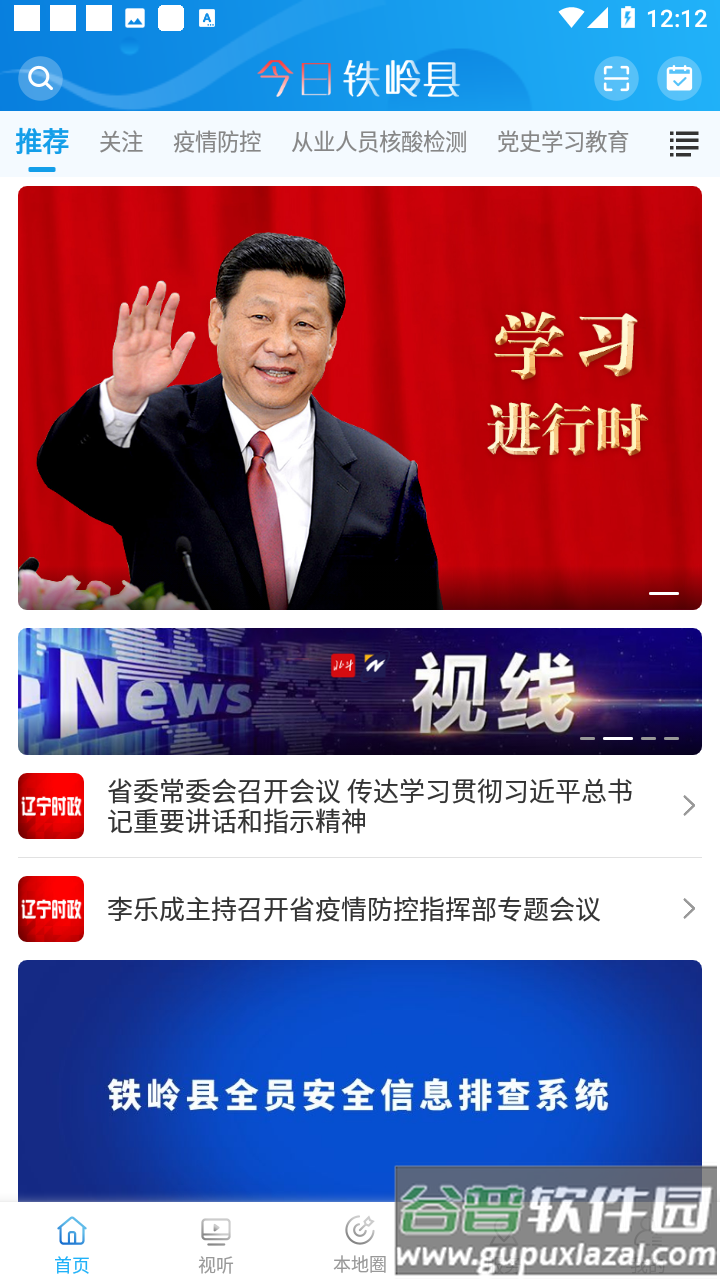Select the 推荐 tab
The image size is (720, 1280).
click(42, 143)
